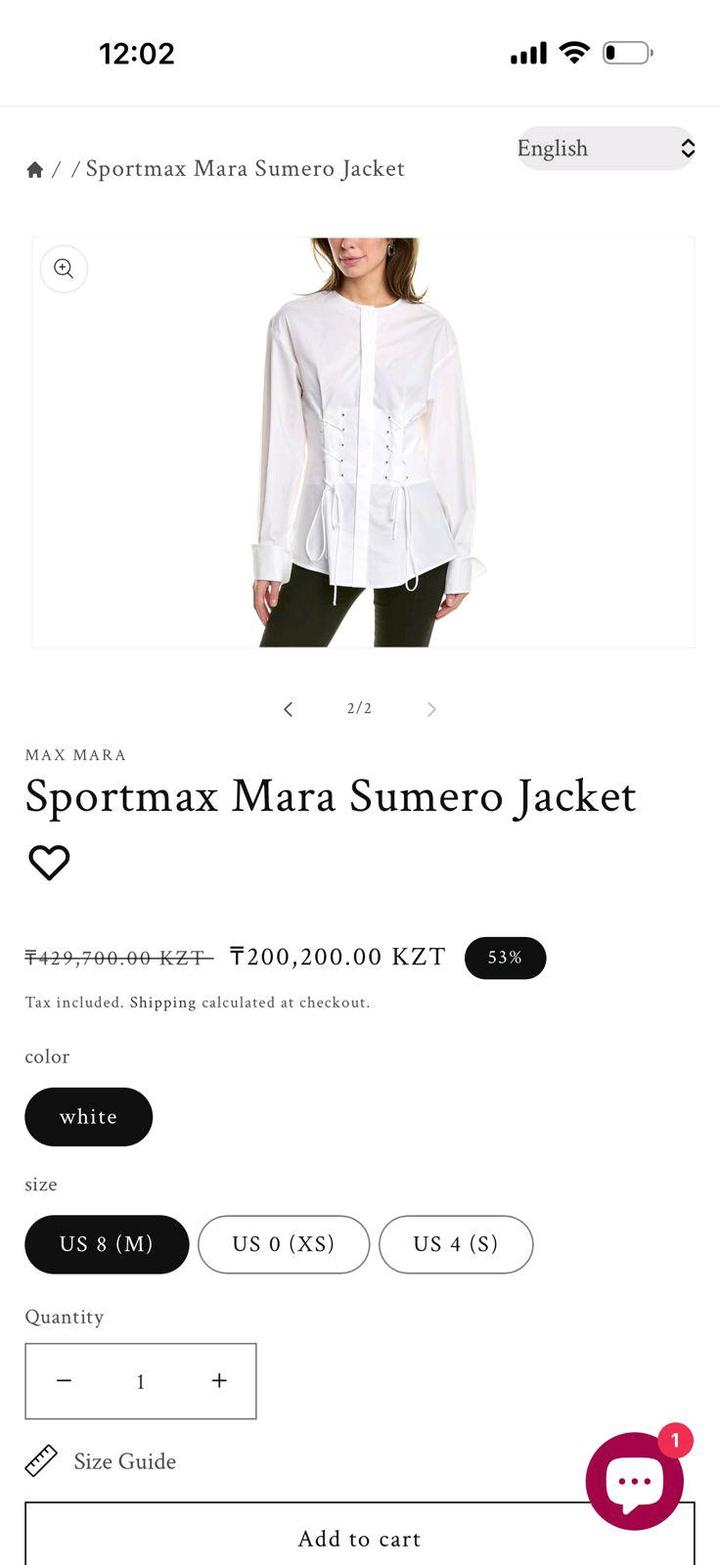Viewport: 720px width, 1565px height.
Task: Choose size US 8 (M)
Action: 106,1244
